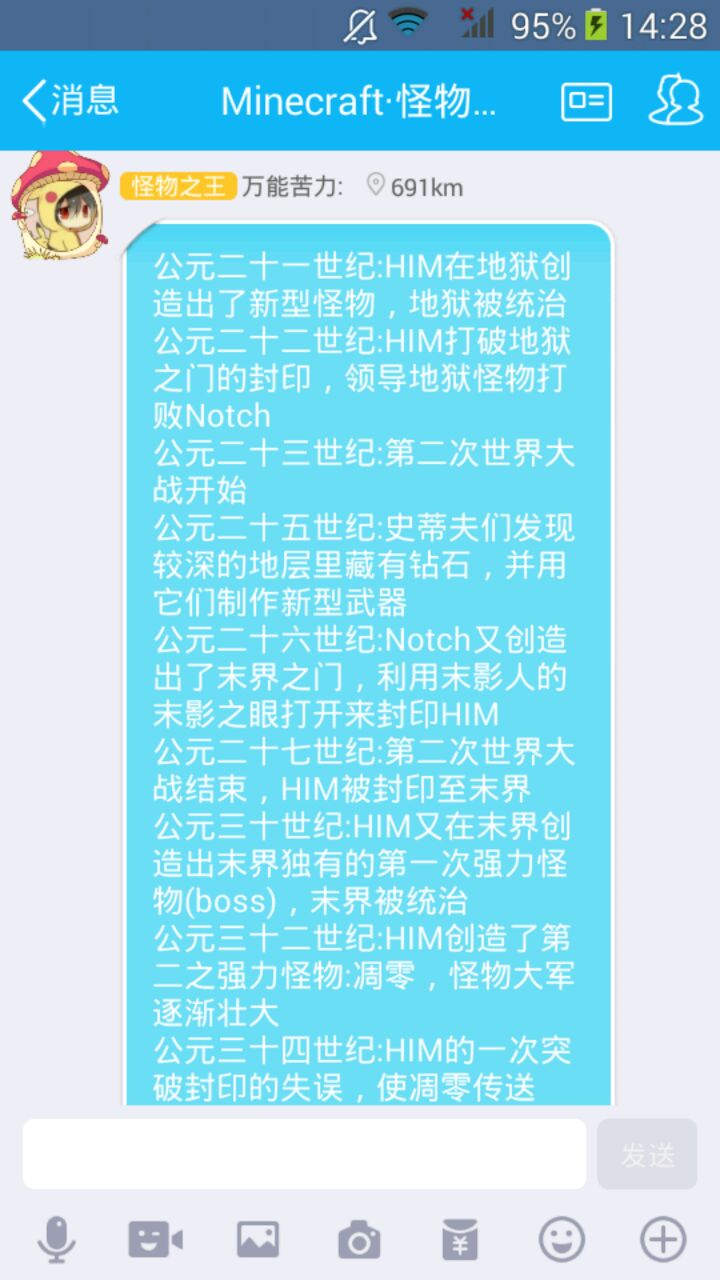The height and width of the screenshot is (1280, 720).
Task: Tap the 发送 send button
Action: point(647,1154)
